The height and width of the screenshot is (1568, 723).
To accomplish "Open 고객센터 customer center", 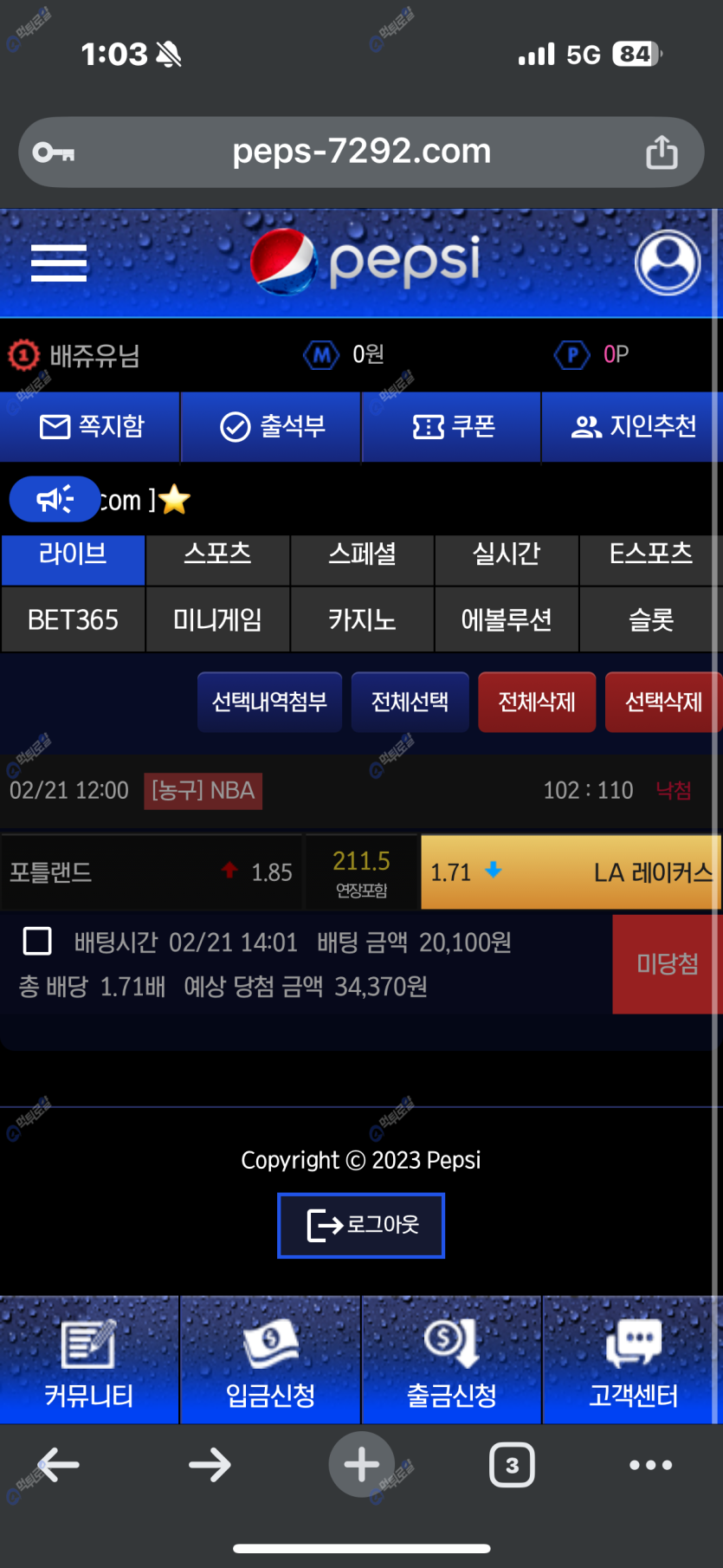I will 633,1360.
